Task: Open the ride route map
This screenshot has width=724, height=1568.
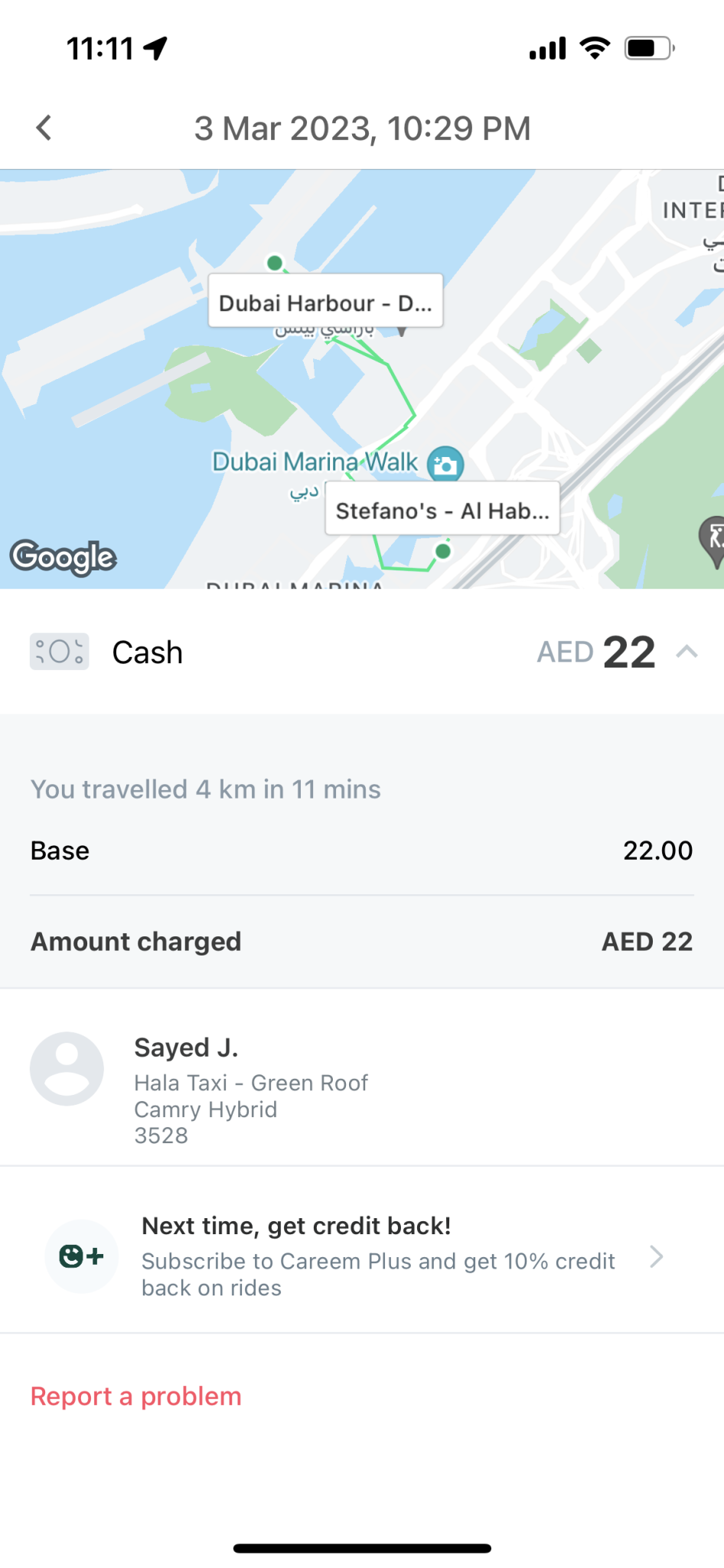Action: click(x=361, y=379)
